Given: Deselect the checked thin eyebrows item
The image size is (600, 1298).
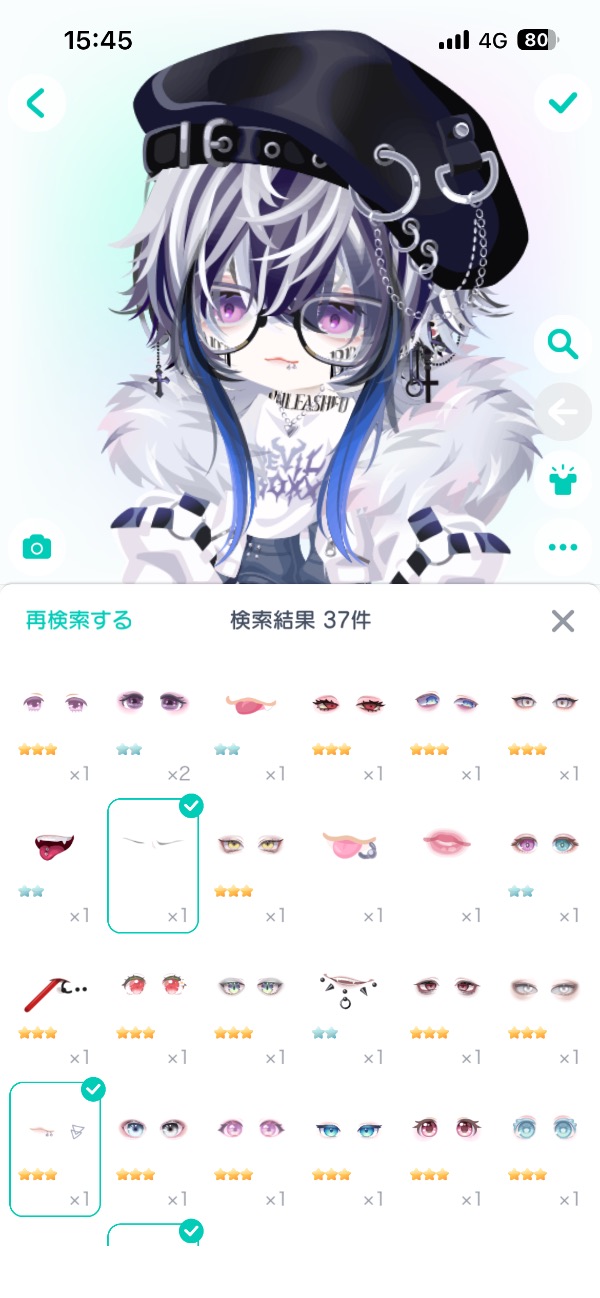Looking at the screenshot, I should pyautogui.click(x=153, y=866).
